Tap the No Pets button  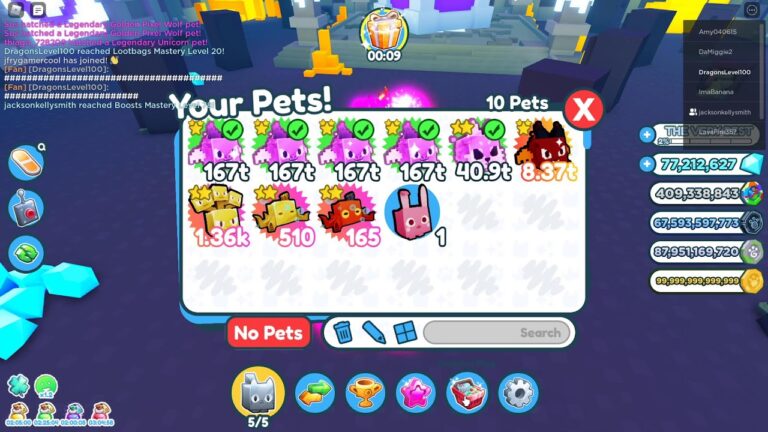268,332
